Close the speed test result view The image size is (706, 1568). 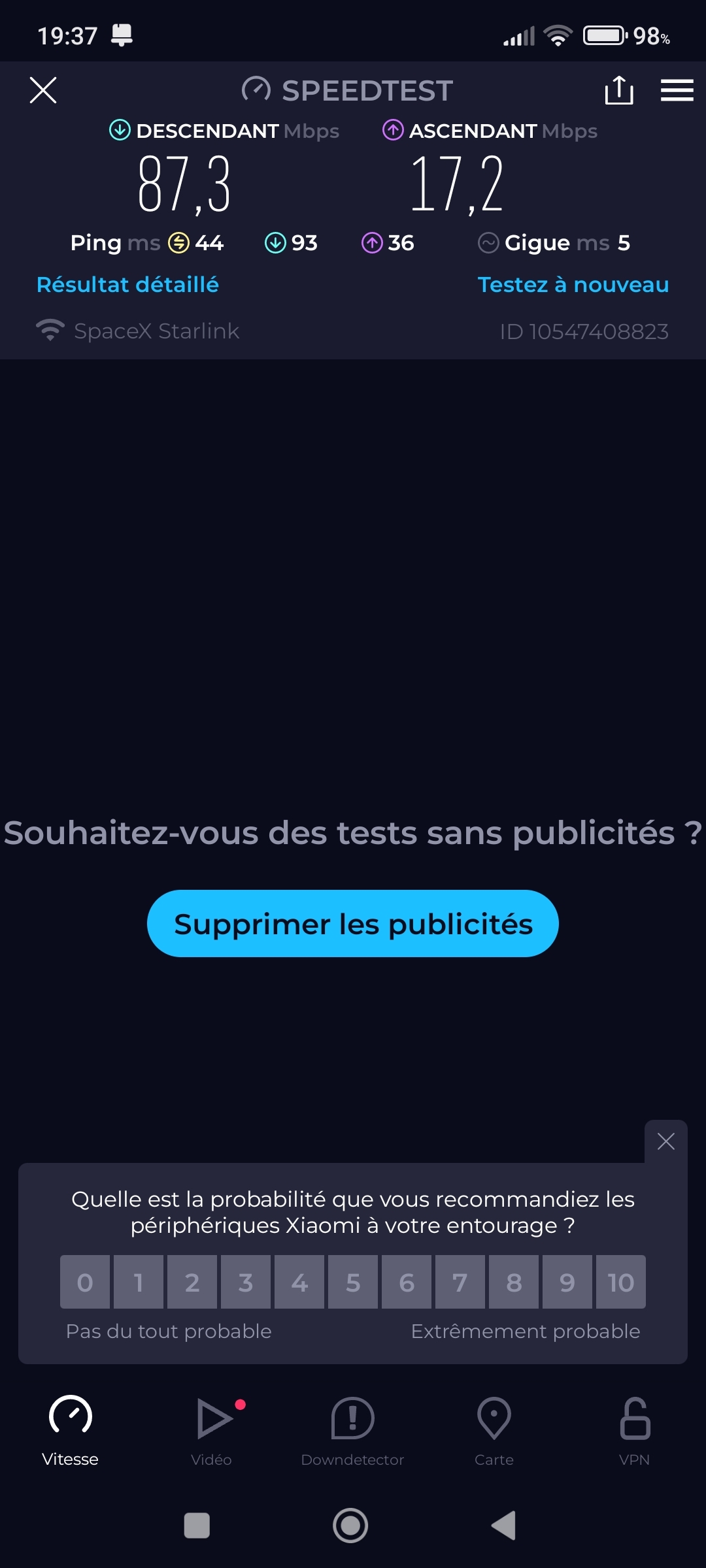click(43, 90)
